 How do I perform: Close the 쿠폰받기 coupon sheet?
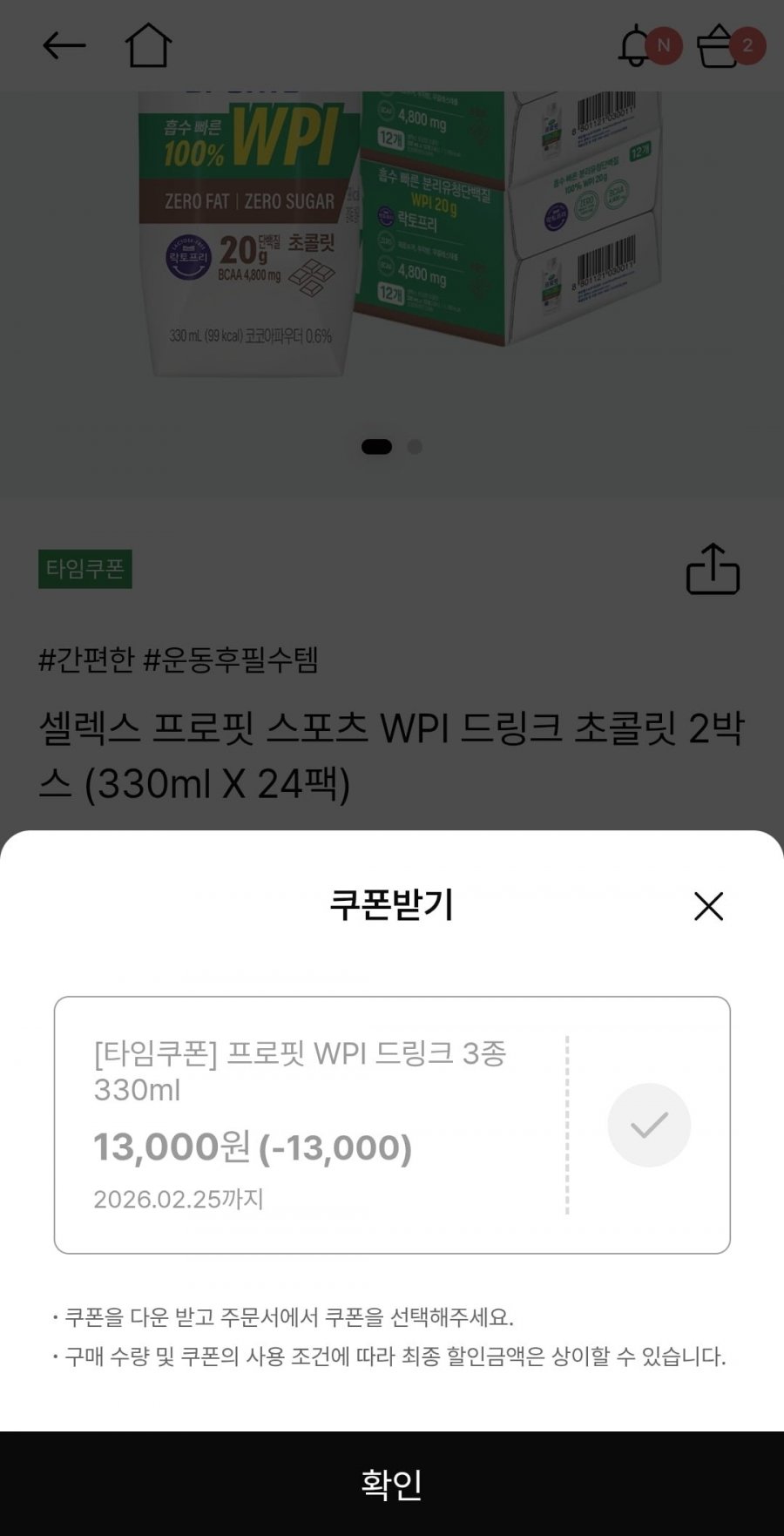[x=708, y=906]
